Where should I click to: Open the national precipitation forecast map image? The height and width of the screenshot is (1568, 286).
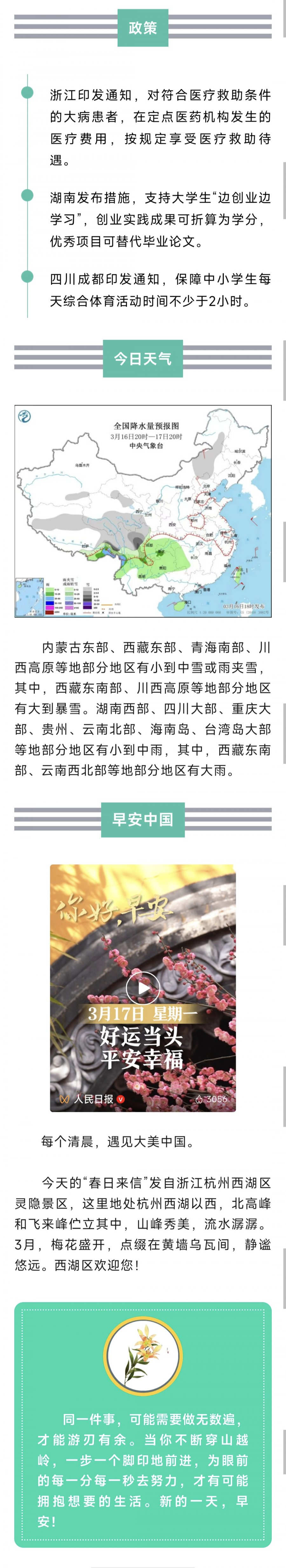click(x=143, y=511)
